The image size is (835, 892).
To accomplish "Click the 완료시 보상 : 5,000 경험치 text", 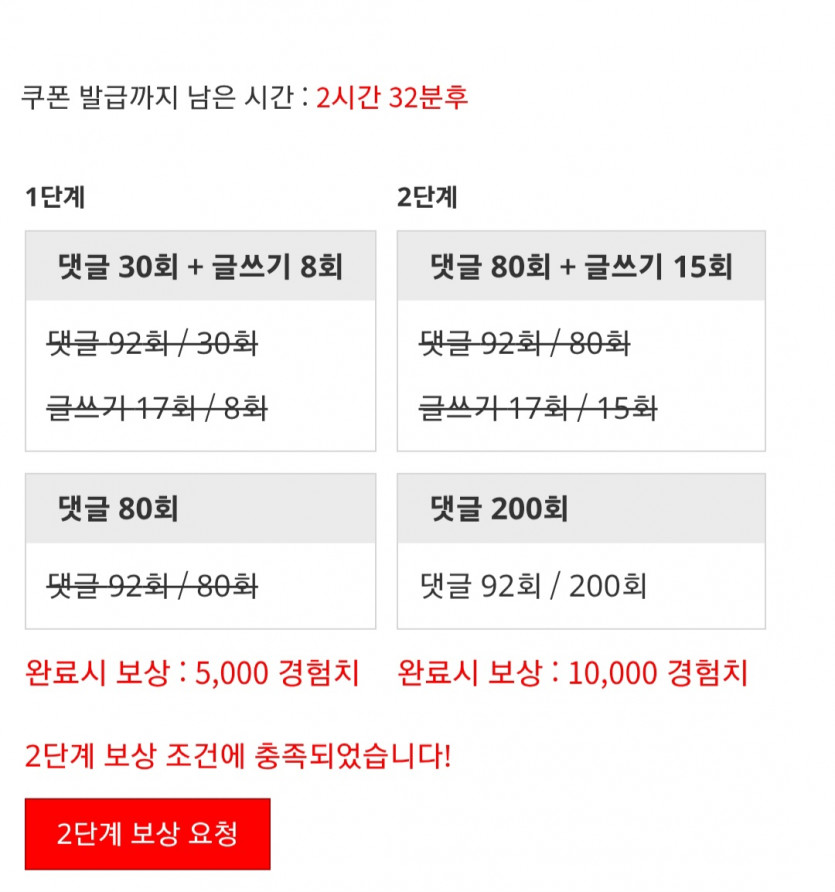I will point(185,673).
